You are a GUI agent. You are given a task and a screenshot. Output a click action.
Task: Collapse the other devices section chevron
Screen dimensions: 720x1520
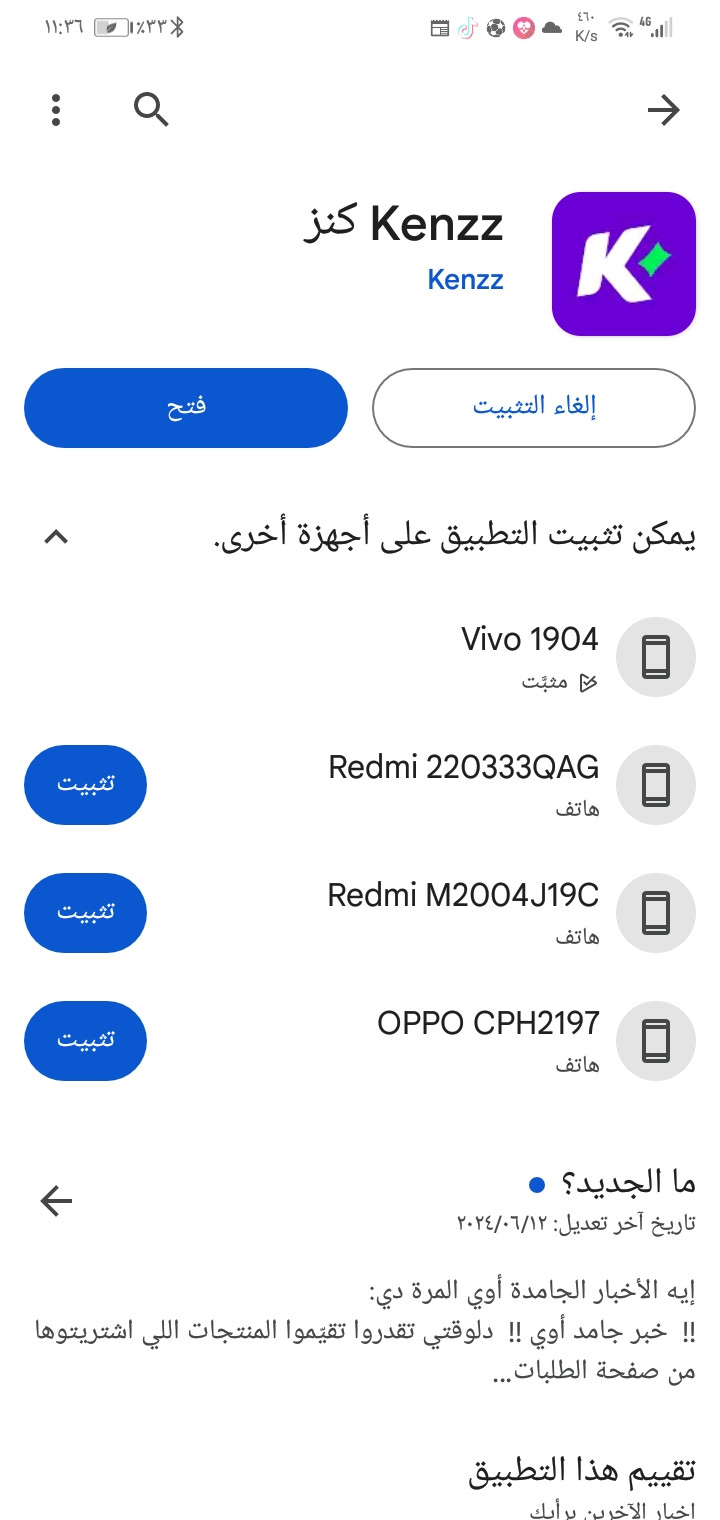click(x=56, y=537)
